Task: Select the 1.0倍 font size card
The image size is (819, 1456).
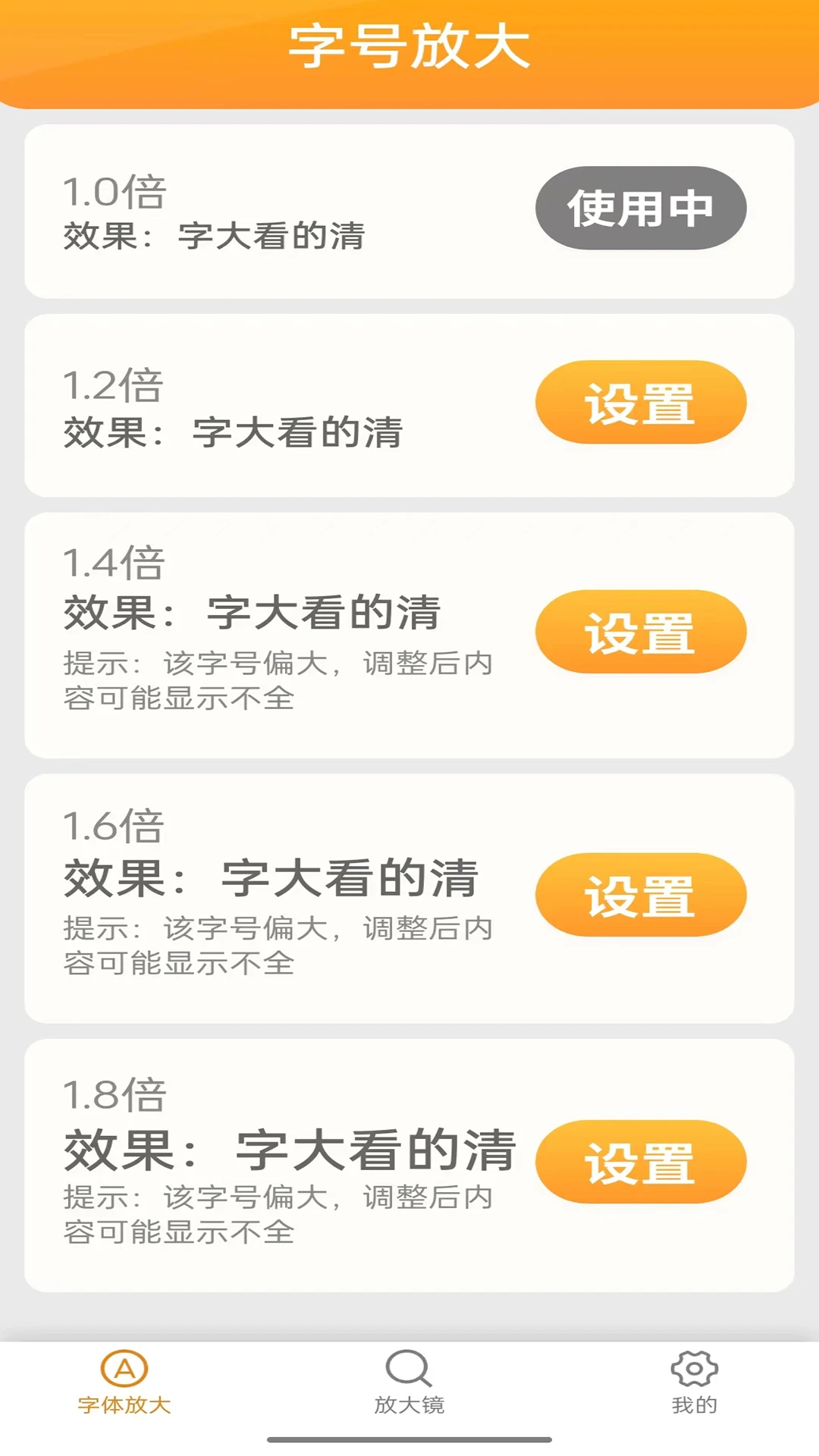Action: click(x=303, y=209)
